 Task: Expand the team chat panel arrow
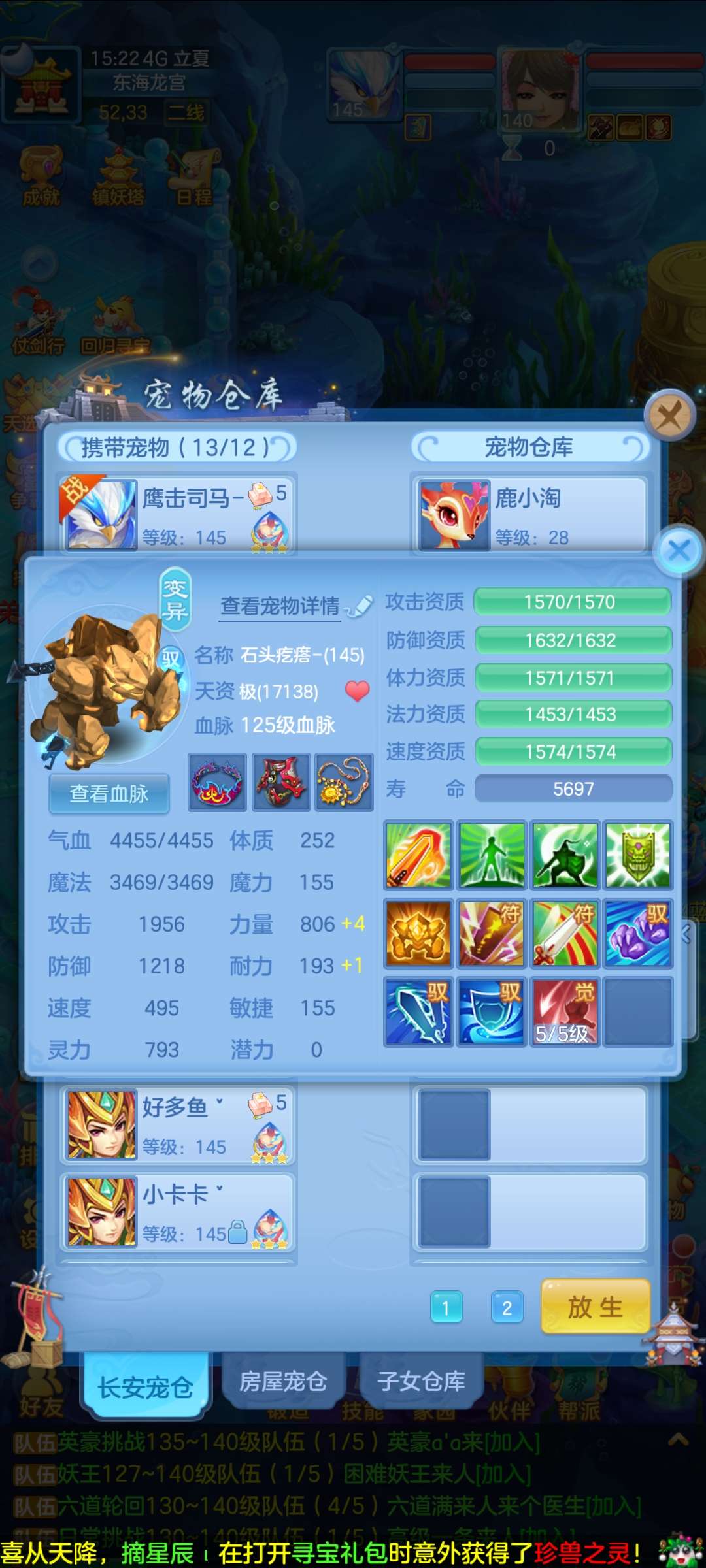click(x=678, y=1439)
